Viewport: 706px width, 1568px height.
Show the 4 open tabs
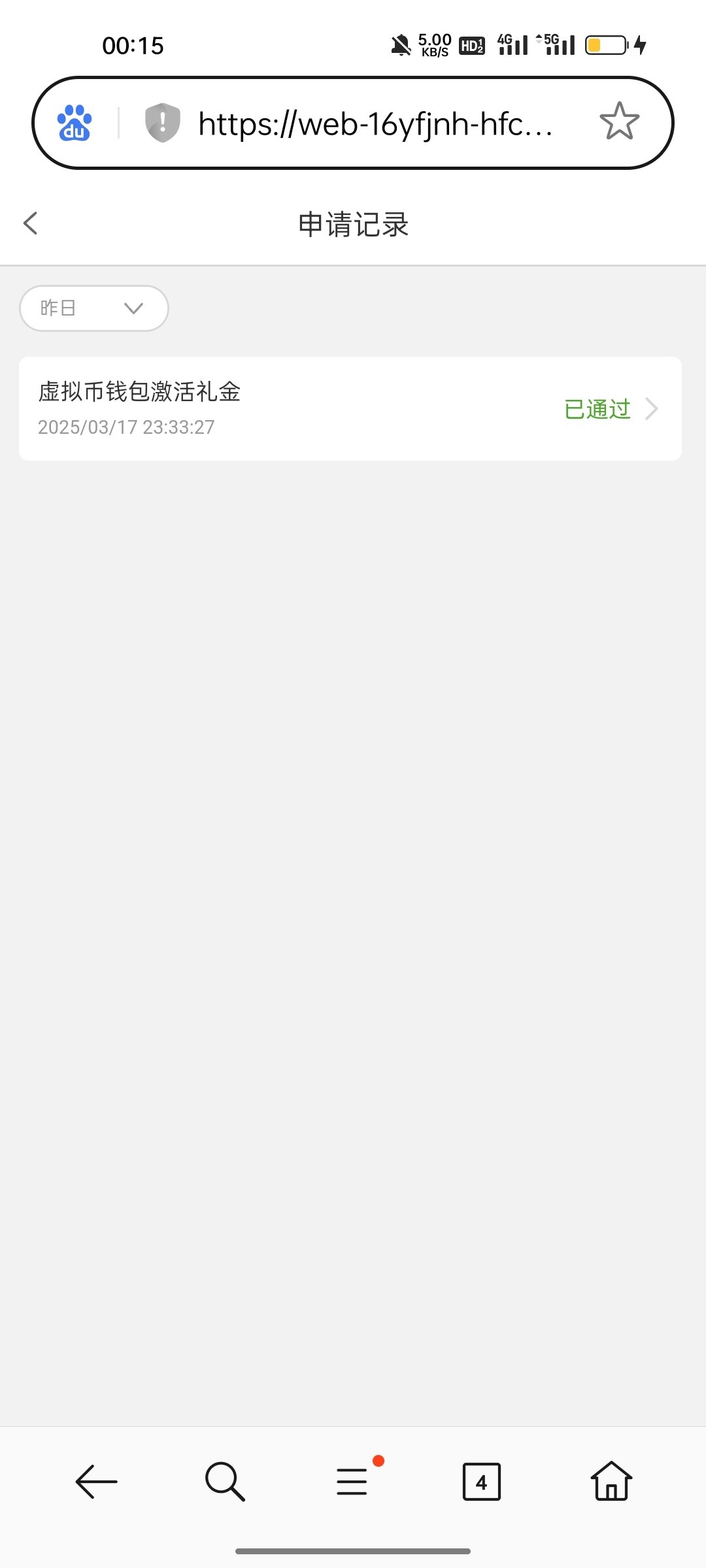482,1482
